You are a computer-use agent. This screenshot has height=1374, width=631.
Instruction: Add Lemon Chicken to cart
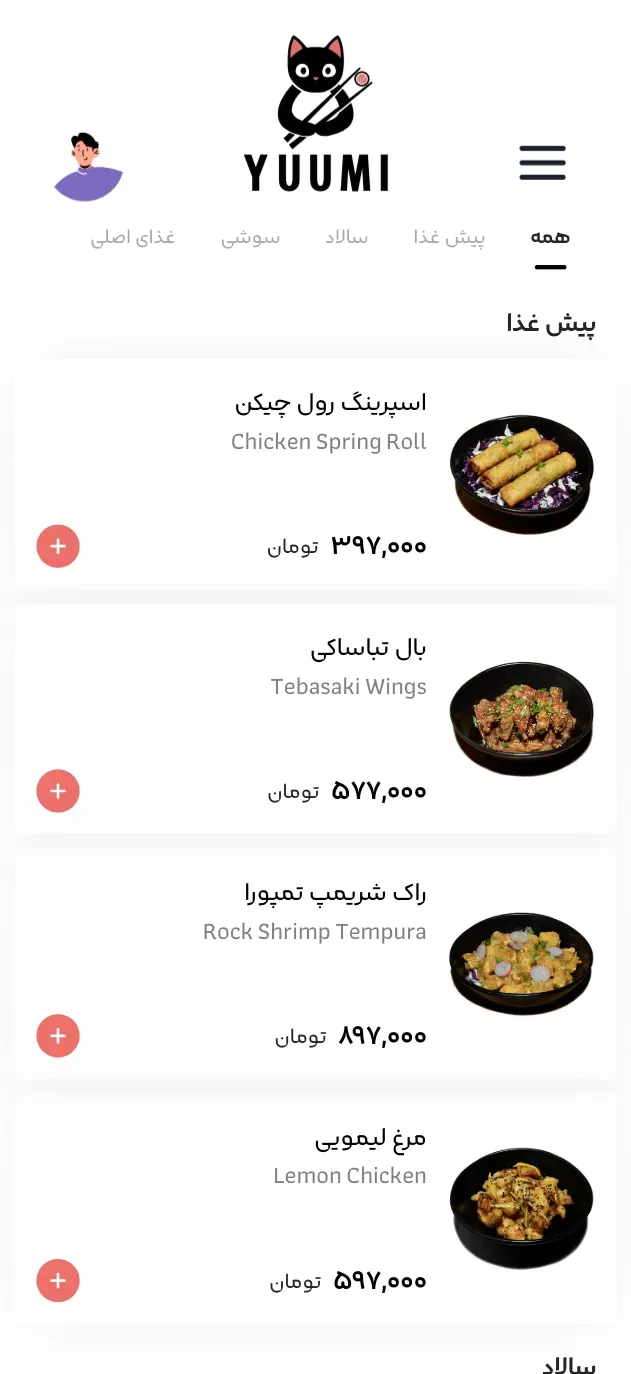coord(58,1281)
